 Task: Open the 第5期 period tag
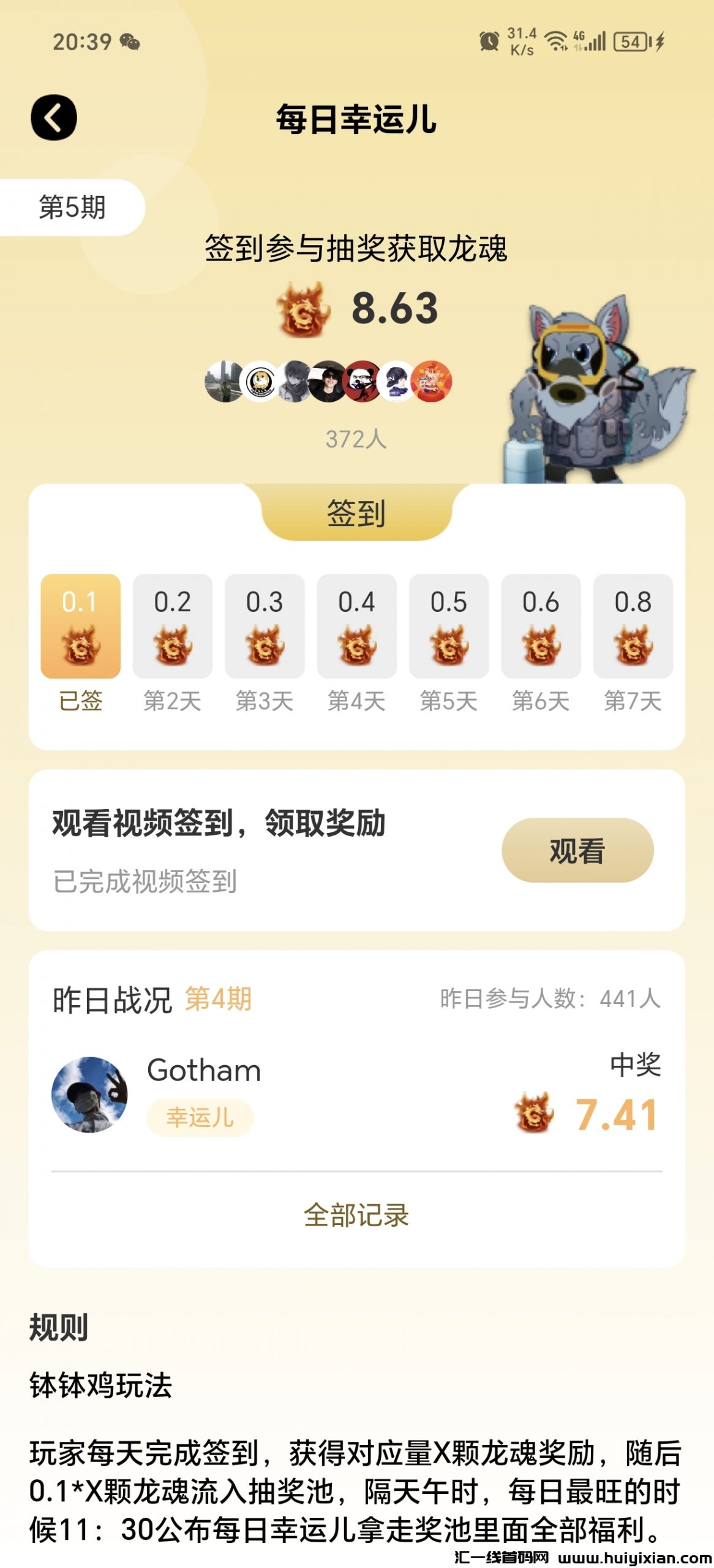[72, 207]
